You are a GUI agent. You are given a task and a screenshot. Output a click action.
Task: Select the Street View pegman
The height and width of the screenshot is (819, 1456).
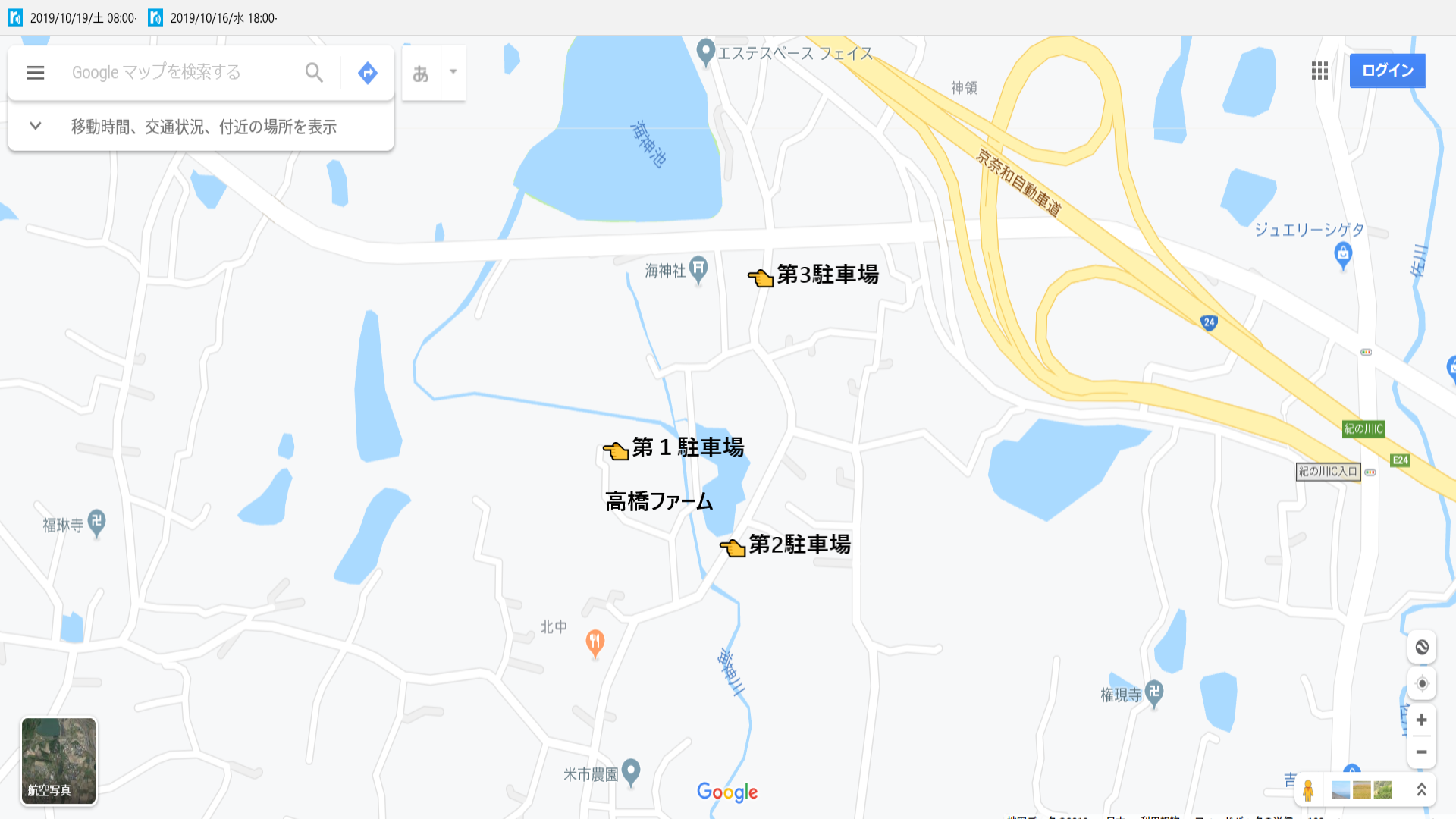pos(1308,790)
